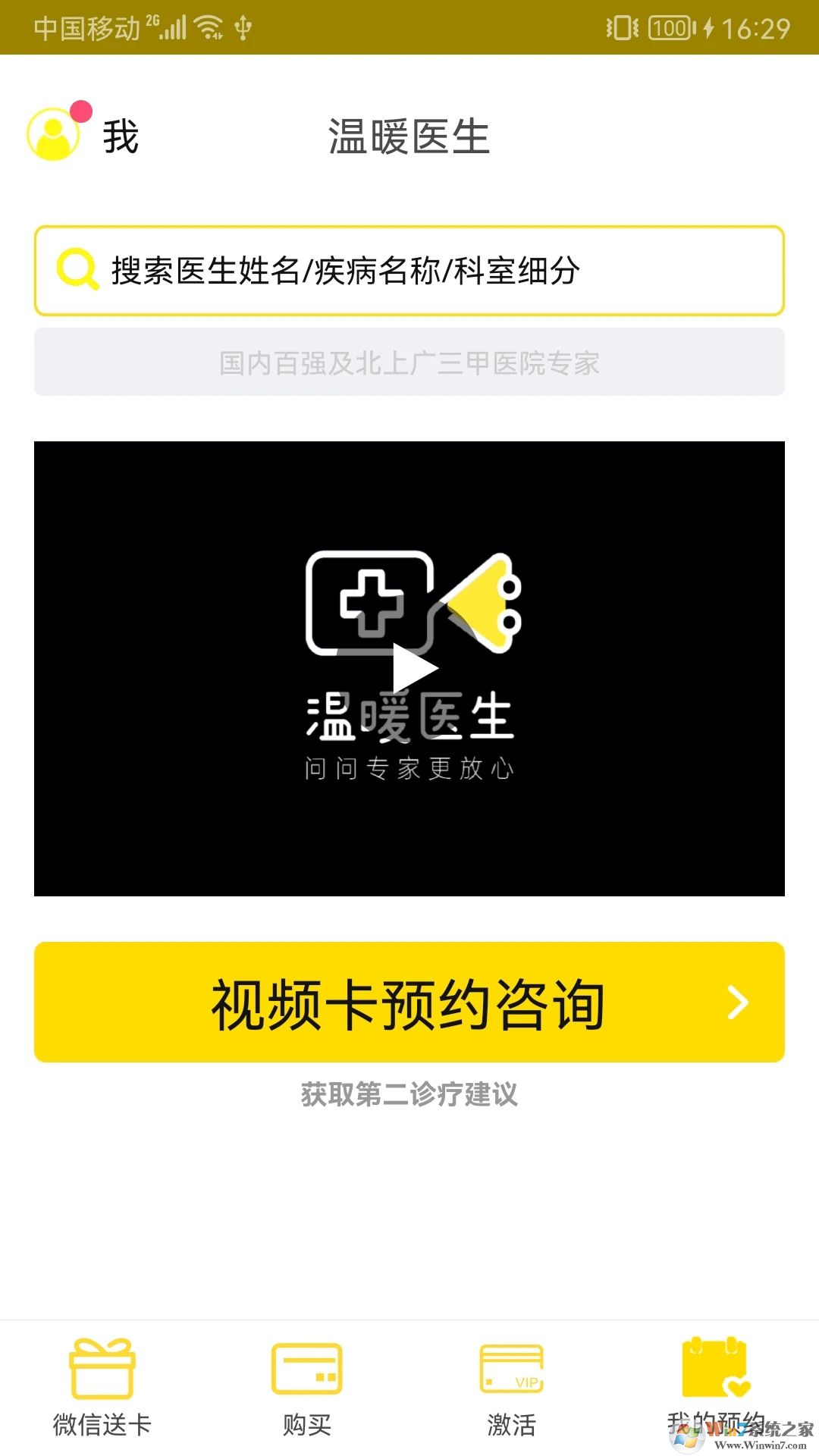This screenshot has width=819, height=1456.
Task: Select the 温暖医生 title at the top
Action: tap(409, 133)
